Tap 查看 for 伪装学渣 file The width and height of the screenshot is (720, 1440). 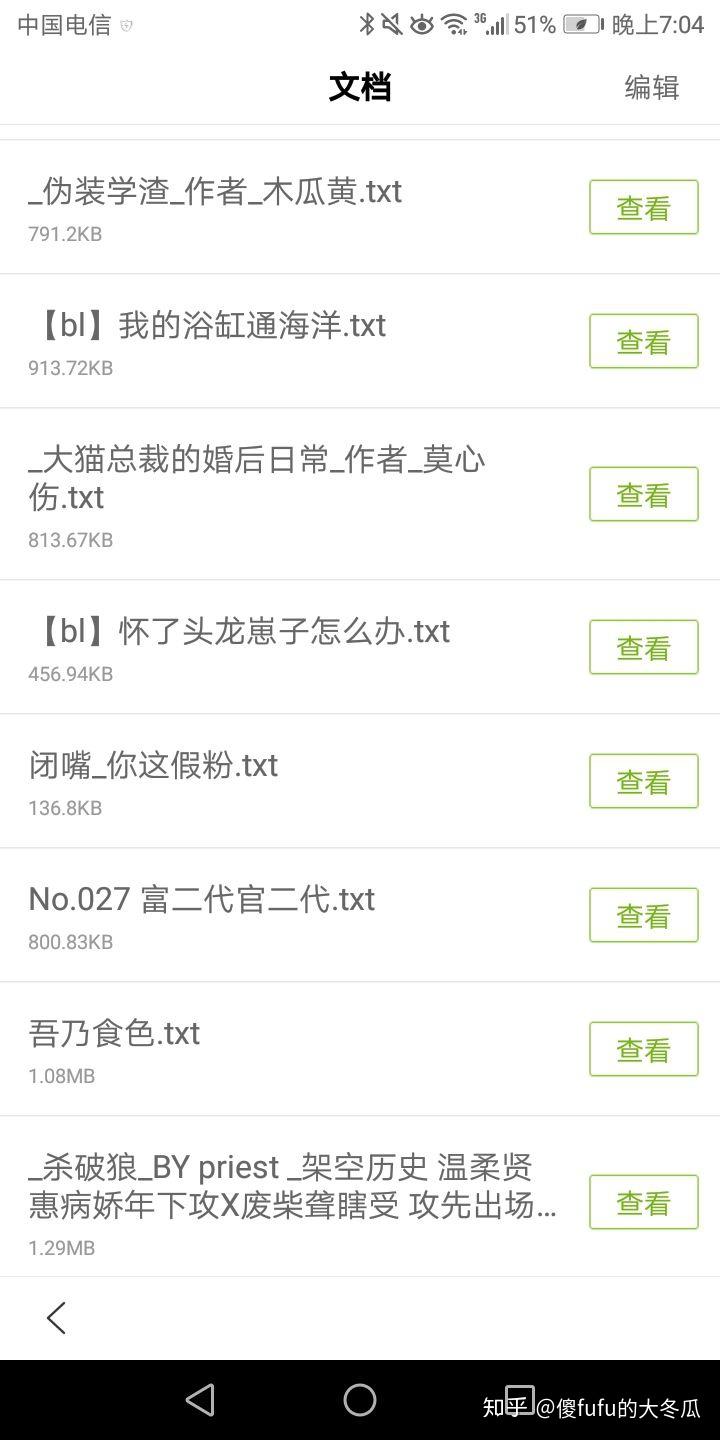pyautogui.click(x=643, y=207)
